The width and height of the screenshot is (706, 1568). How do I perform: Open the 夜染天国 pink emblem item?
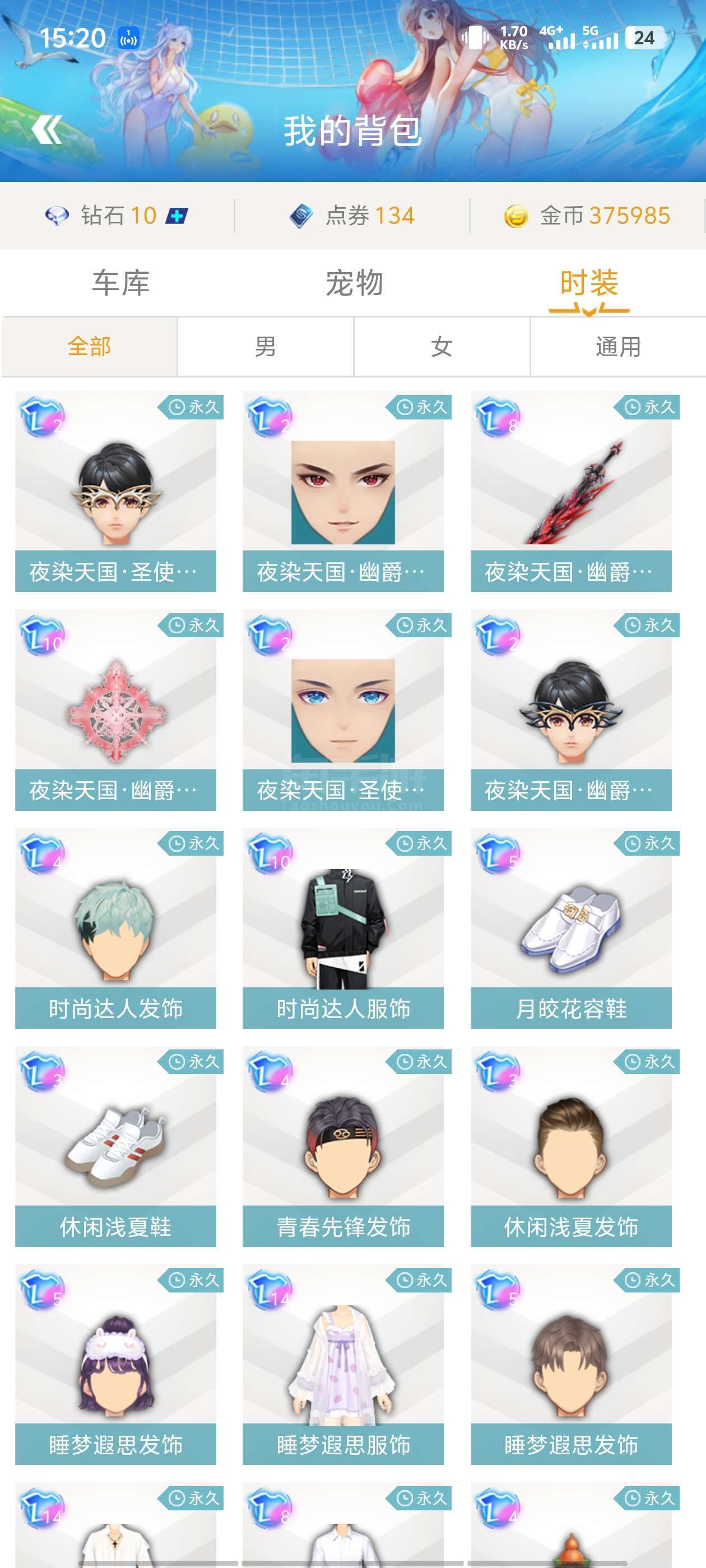[x=116, y=710]
